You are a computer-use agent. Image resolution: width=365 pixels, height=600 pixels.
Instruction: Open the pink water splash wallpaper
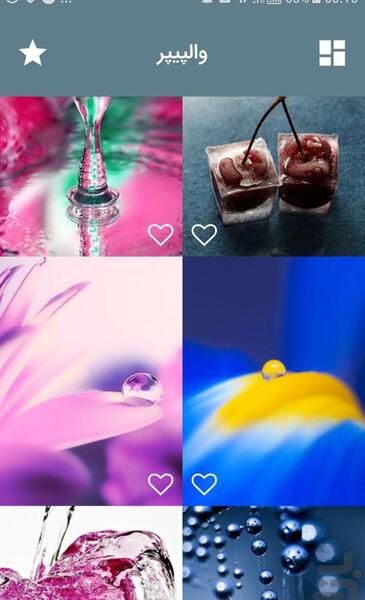coord(91,176)
